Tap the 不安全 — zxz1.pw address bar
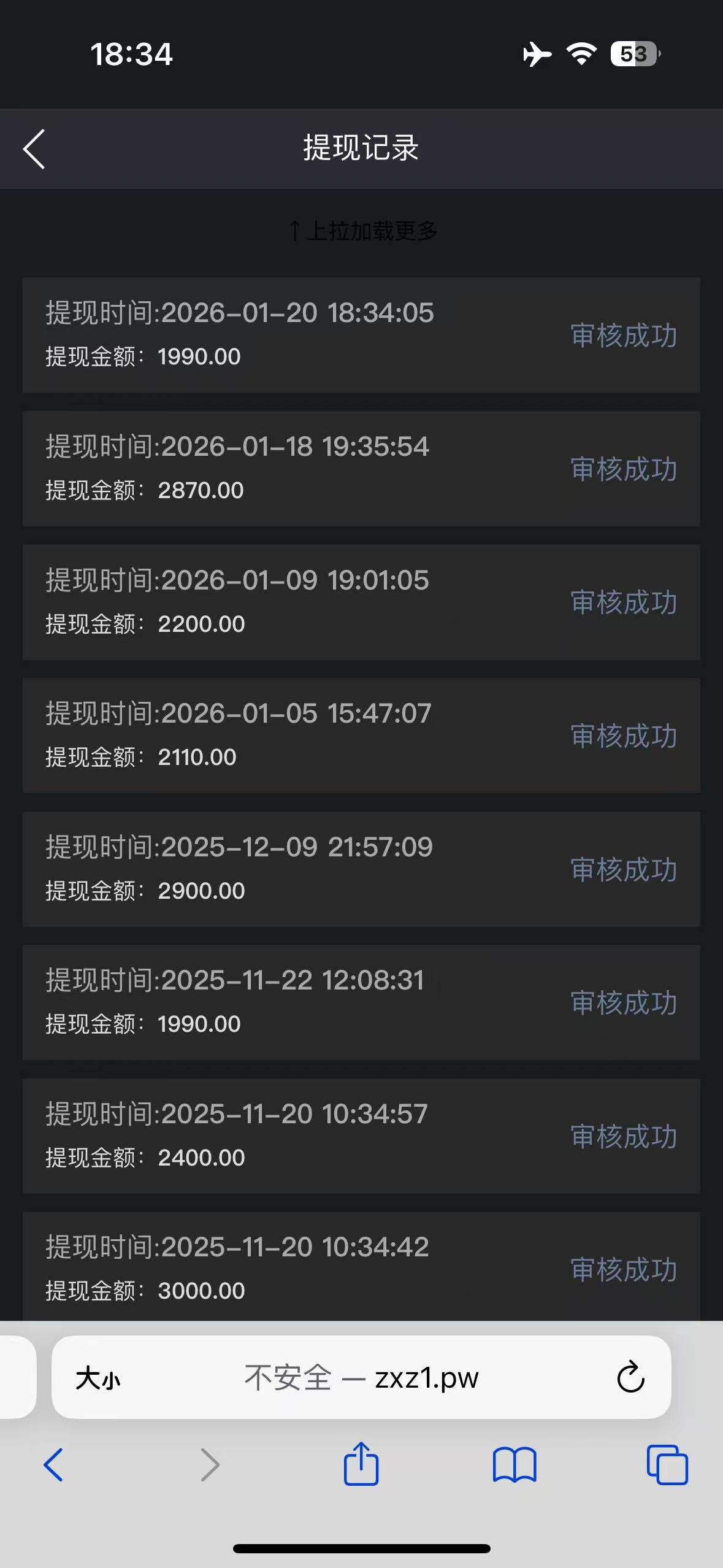The height and width of the screenshot is (1568, 723). click(x=361, y=1378)
